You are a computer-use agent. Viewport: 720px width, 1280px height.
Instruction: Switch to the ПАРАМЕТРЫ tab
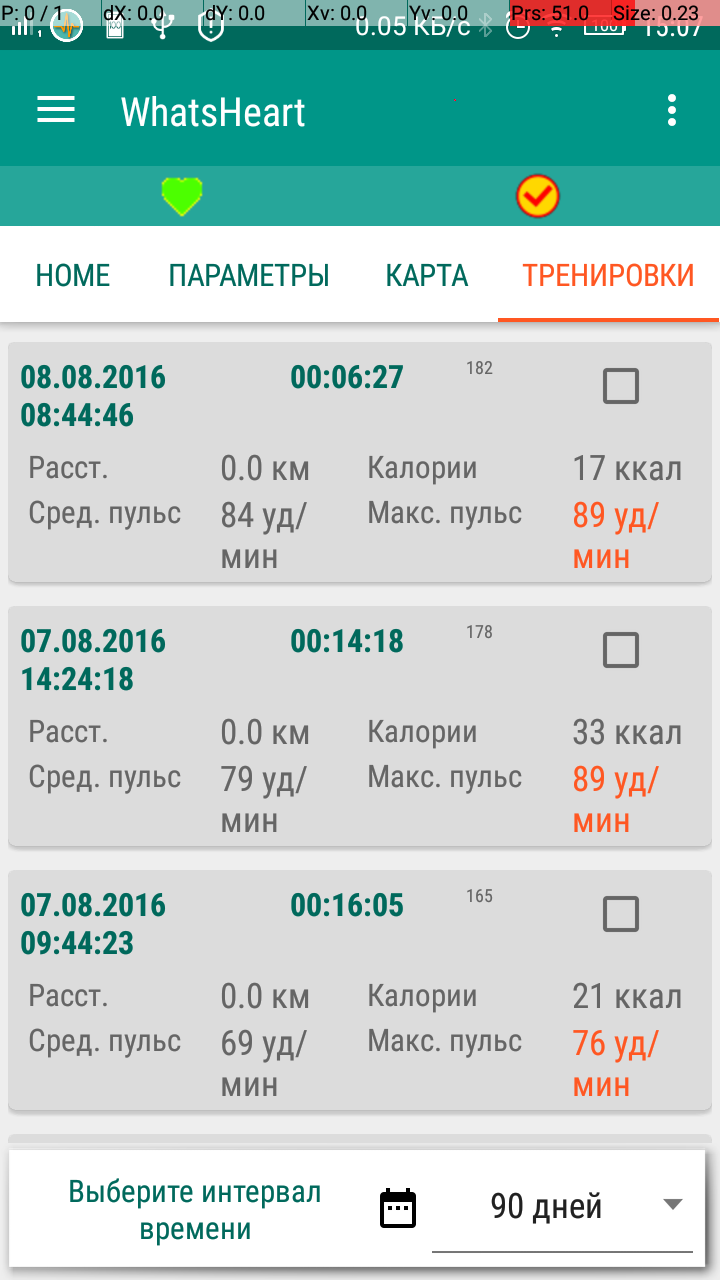click(249, 275)
